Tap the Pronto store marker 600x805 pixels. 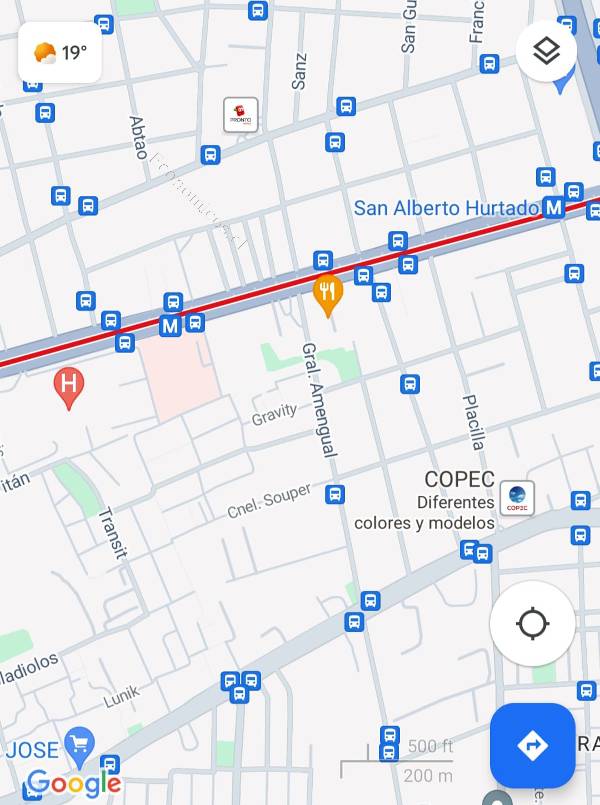[240, 115]
